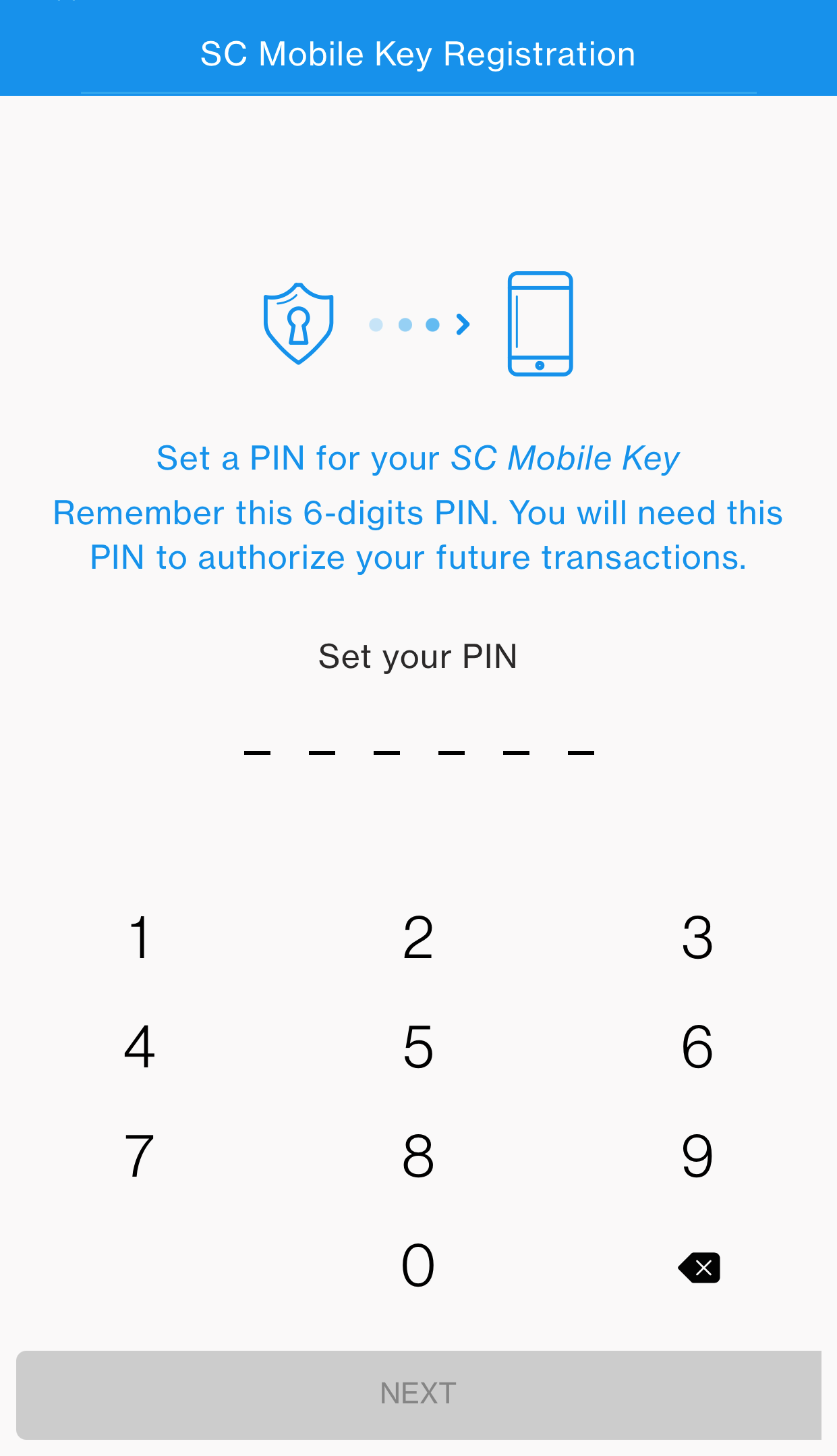
Task: Tap digit 4 on the PIN keypad
Action: [x=139, y=1046]
